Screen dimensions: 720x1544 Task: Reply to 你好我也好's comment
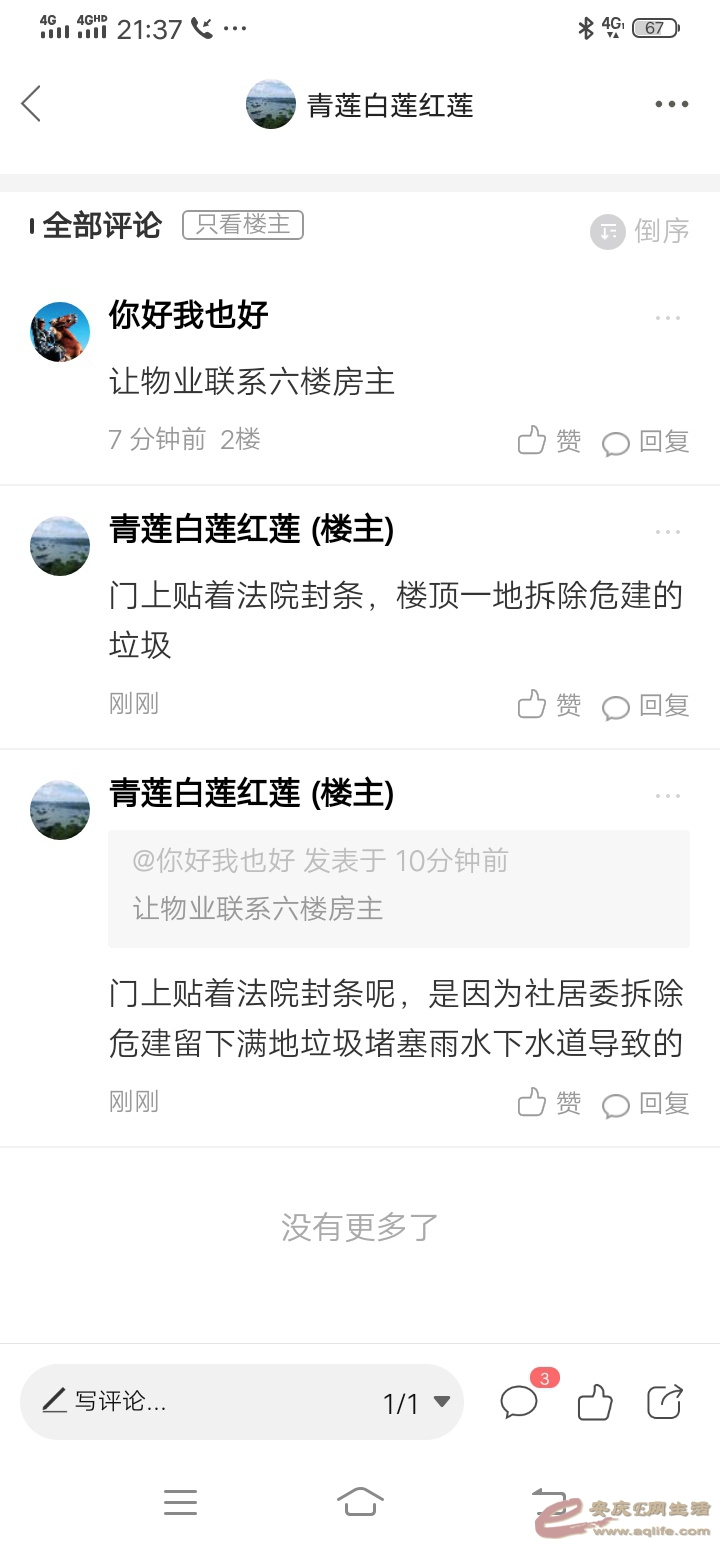coord(646,441)
